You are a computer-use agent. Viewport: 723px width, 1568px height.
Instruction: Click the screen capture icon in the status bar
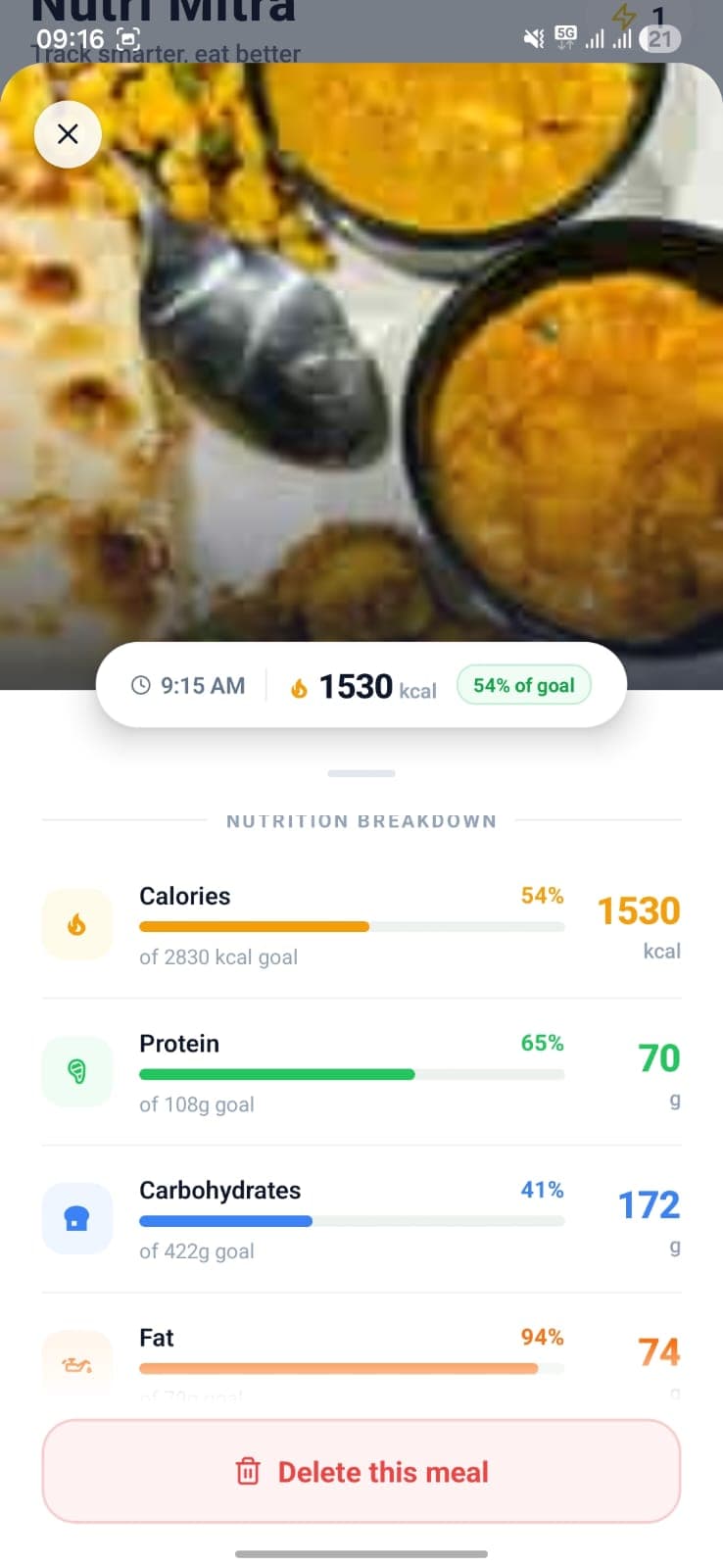[x=128, y=39]
